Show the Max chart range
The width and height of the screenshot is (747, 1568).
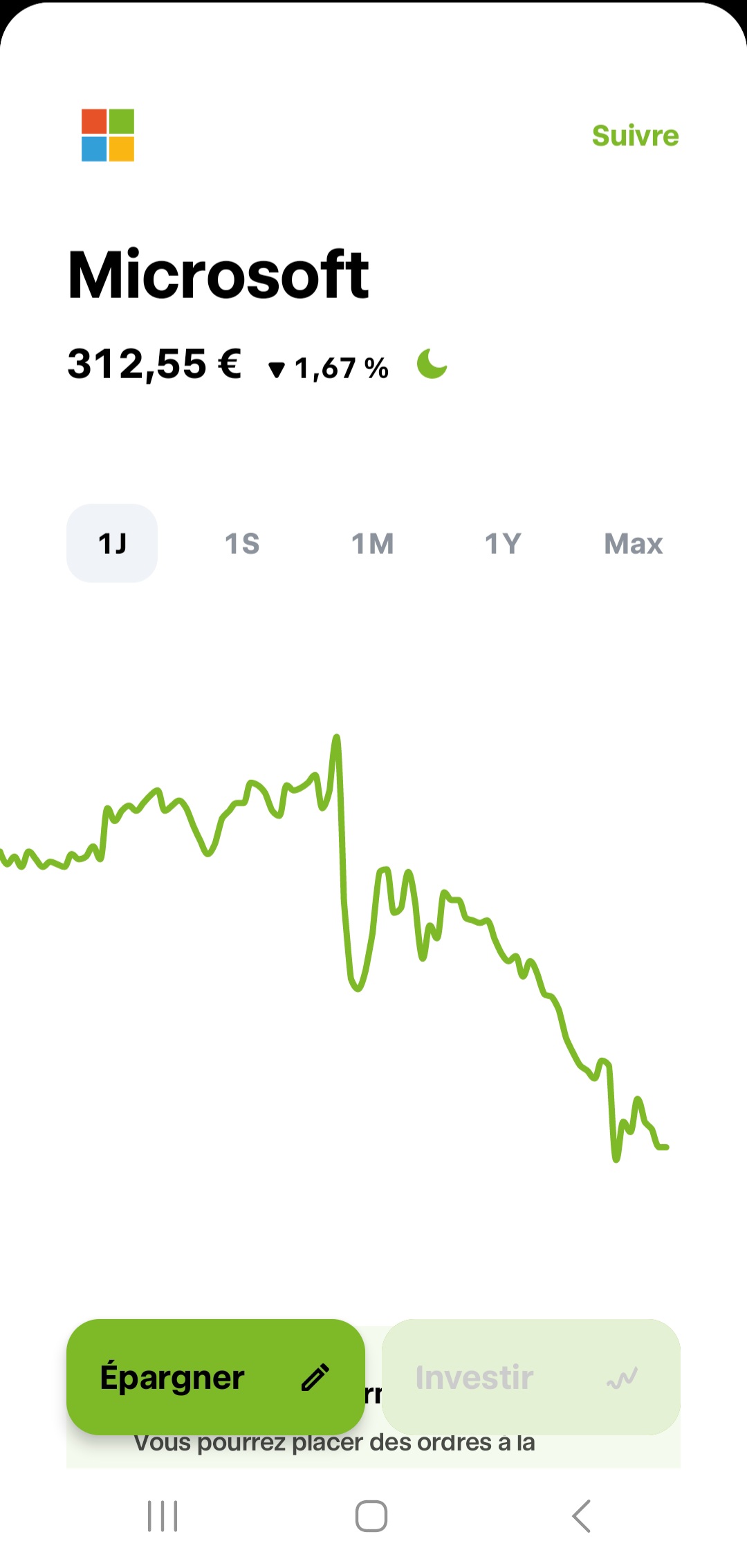click(x=634, y=544)
